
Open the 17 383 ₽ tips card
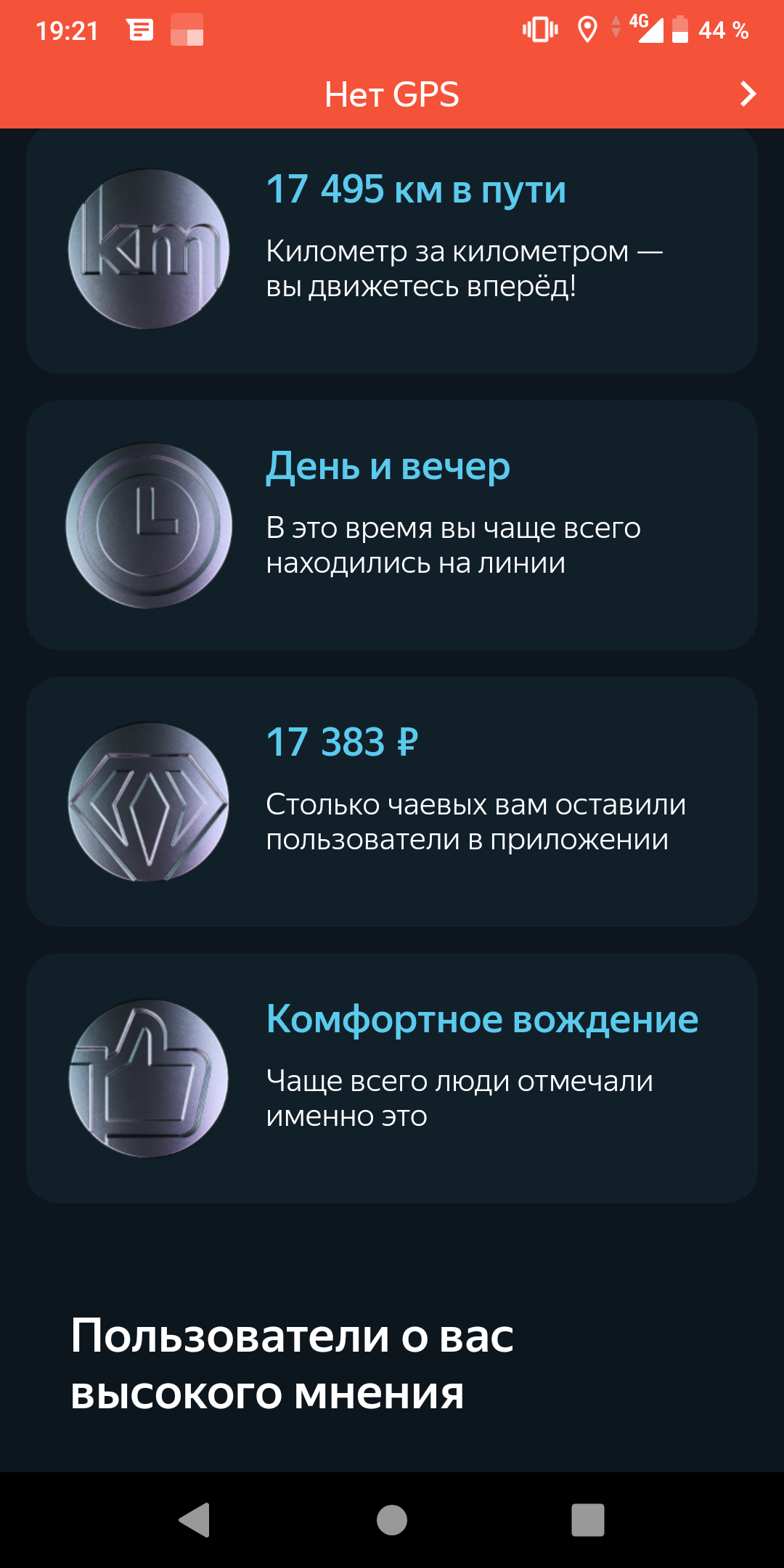(x=392, y=801)
